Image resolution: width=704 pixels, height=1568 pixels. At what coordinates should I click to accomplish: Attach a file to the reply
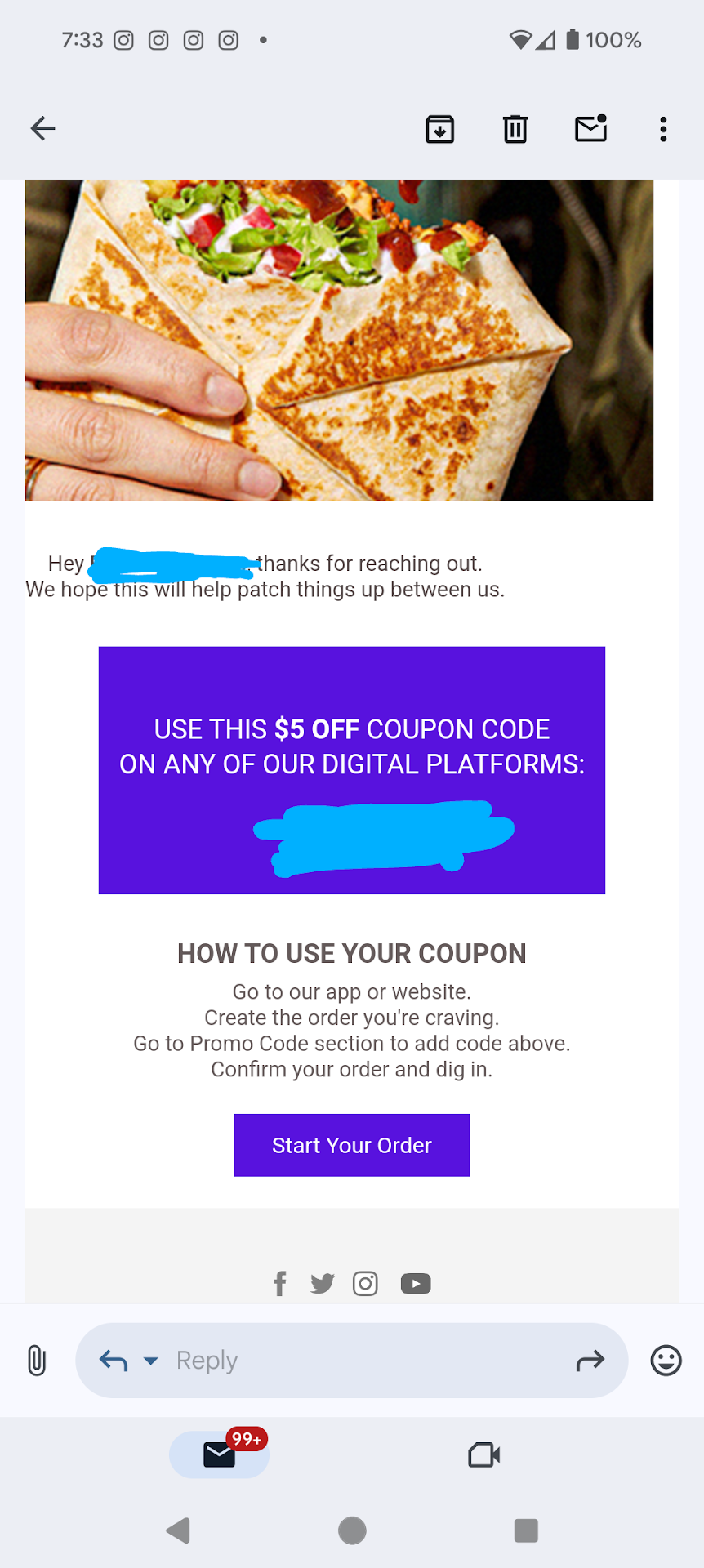[x=37, y=1361]
